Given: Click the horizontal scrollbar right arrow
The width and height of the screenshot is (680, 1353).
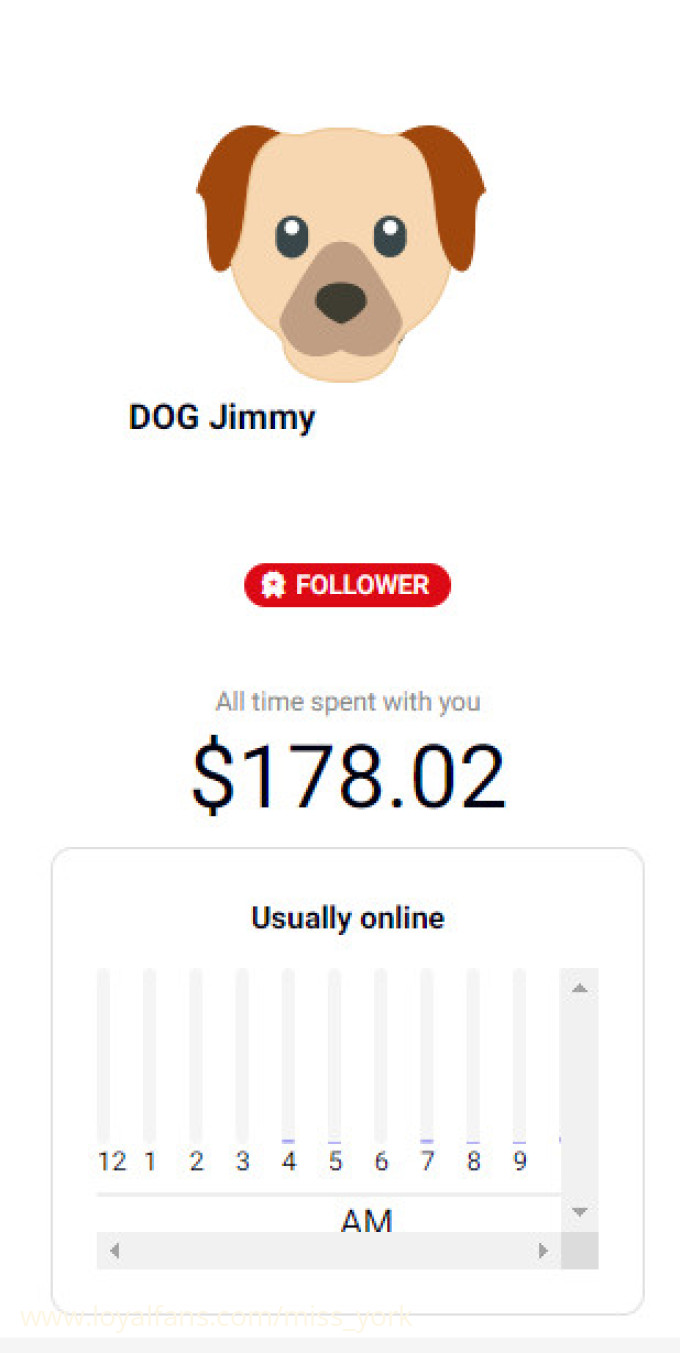Looking at the screenshot, I should tap(543, 1250).
